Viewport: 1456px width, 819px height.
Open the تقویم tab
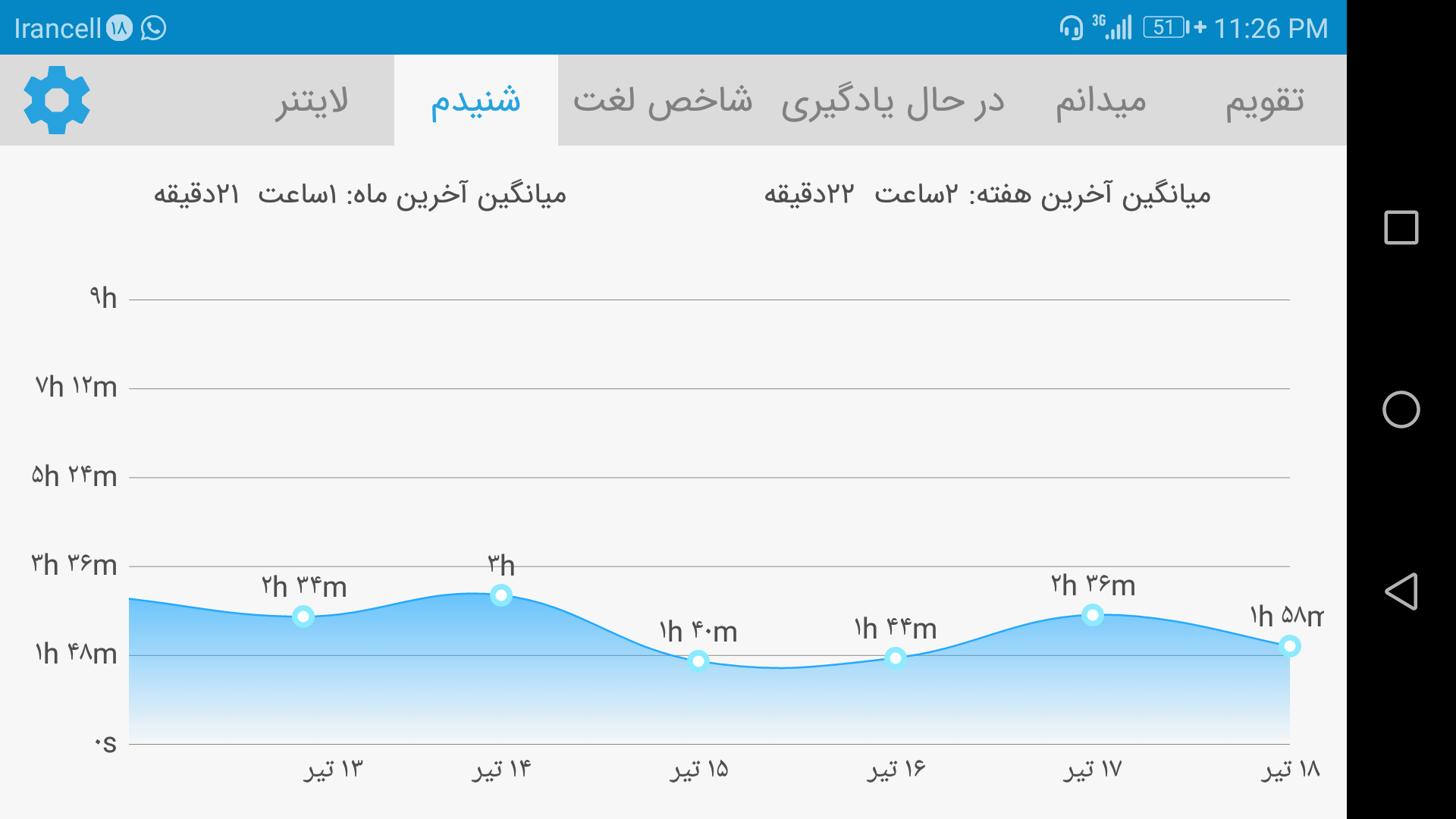tap(1265, 100)
